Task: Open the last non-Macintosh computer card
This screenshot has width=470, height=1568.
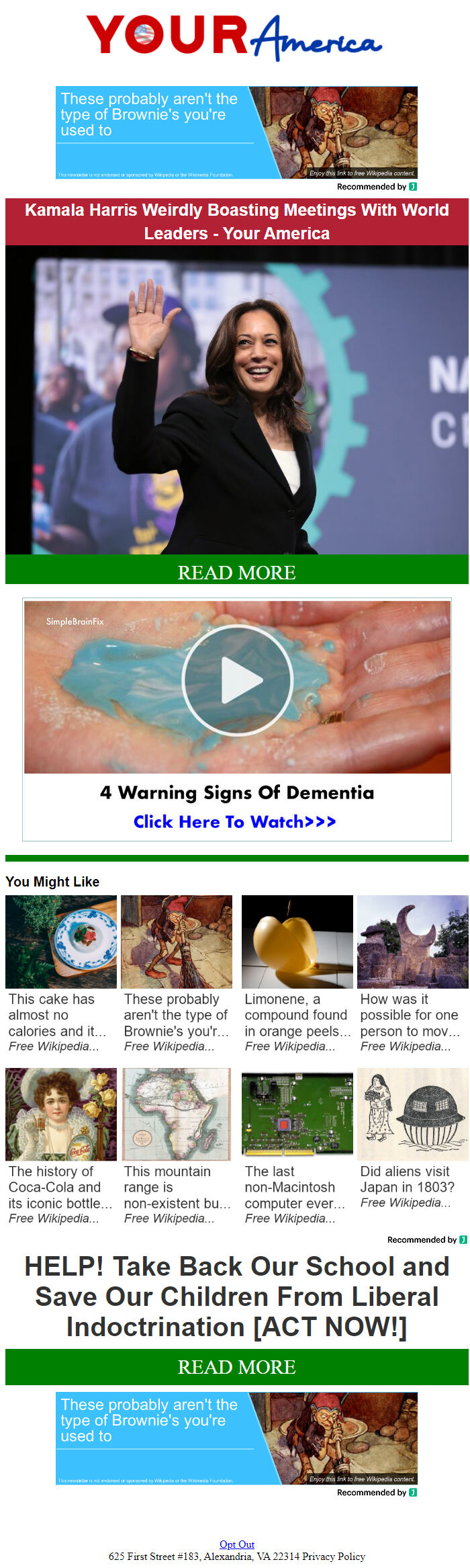Action: point(297,1145)
